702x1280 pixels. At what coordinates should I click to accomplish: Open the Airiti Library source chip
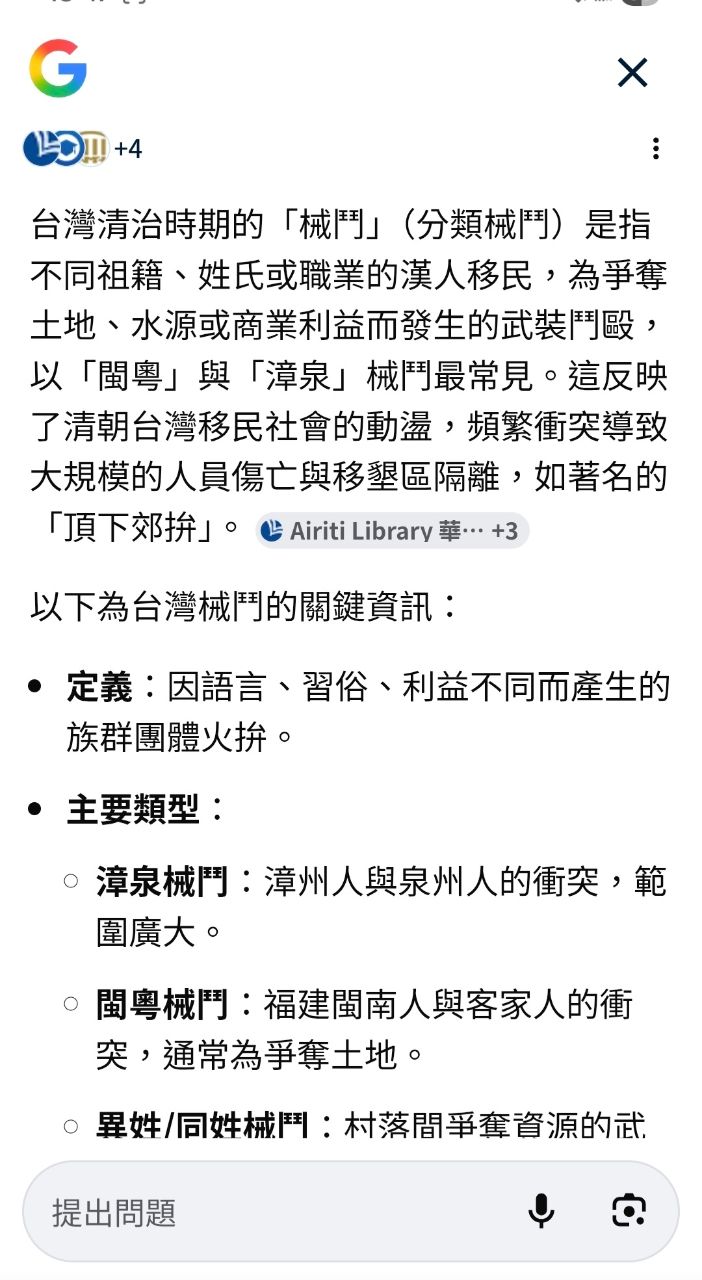tap(392, 531)
